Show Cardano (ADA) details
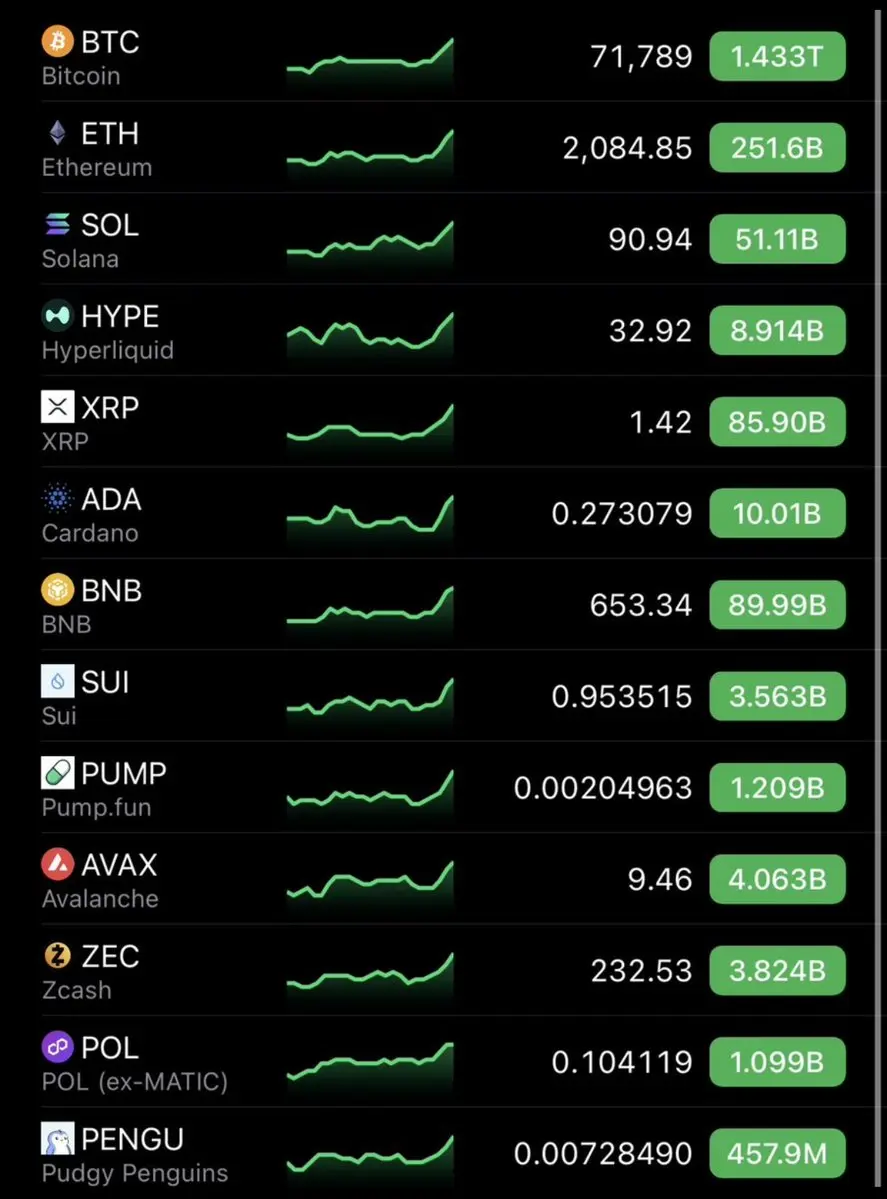The height and width of the screenshot is (1199, 887). [110, 515]
